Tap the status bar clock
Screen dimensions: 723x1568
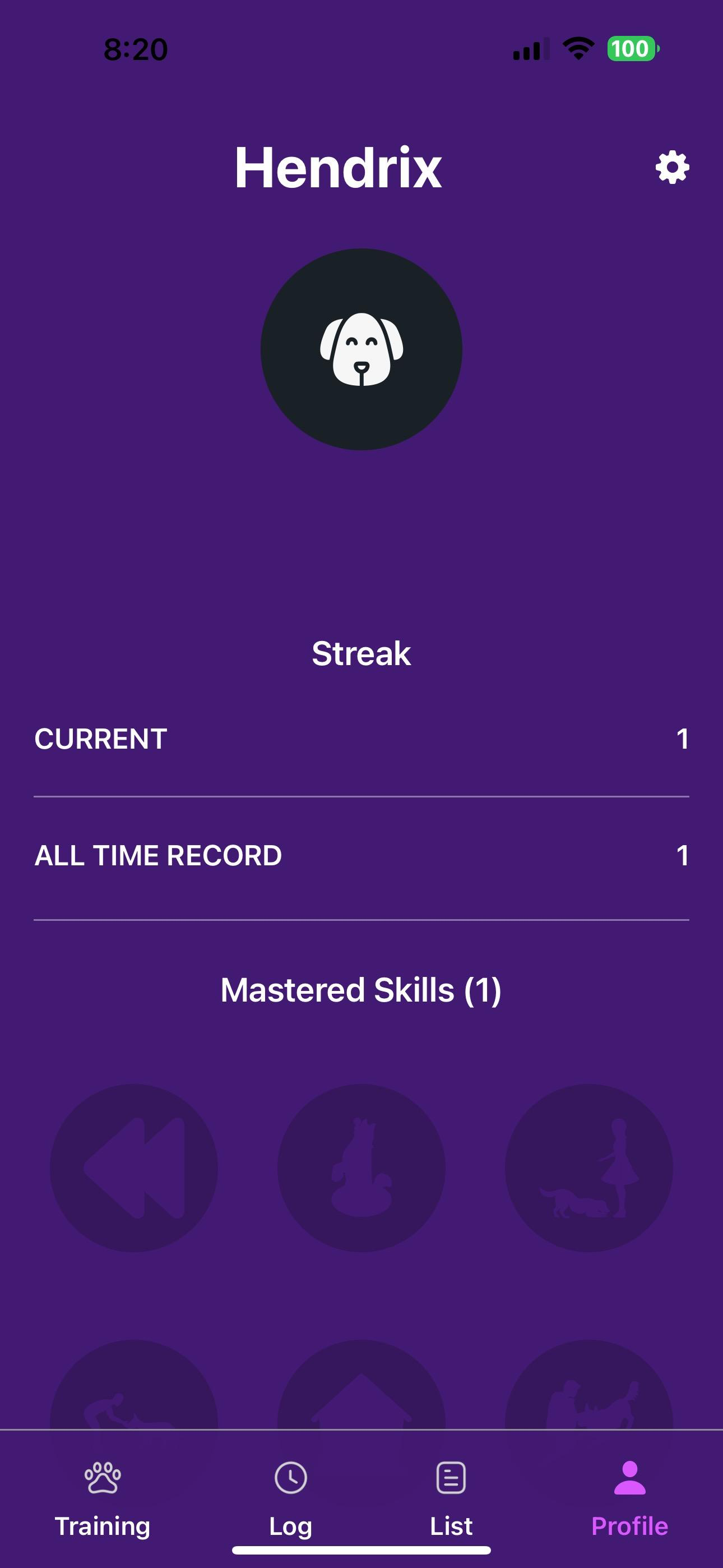point(135,49)
